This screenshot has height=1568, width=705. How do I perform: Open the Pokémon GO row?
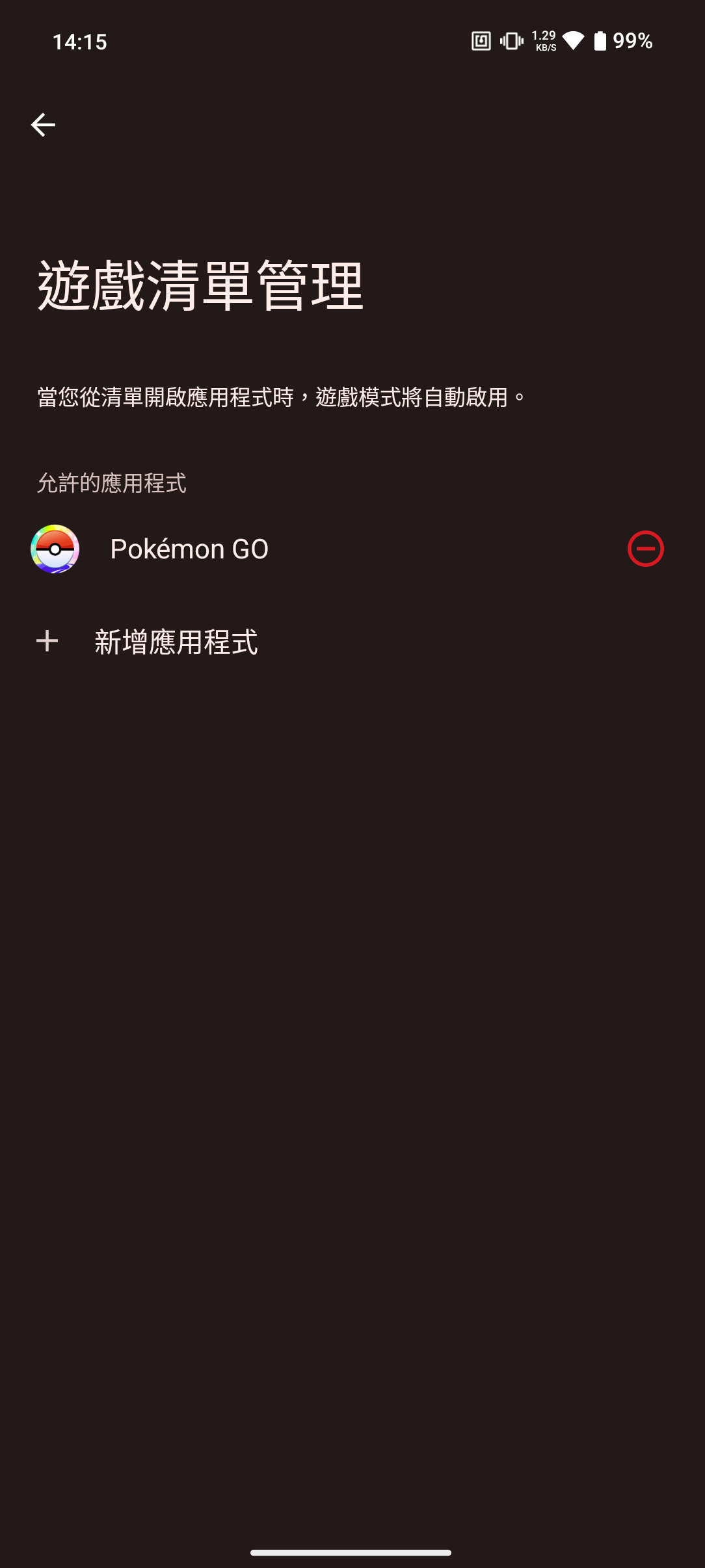pyautogui.click(x=189, y=549)
